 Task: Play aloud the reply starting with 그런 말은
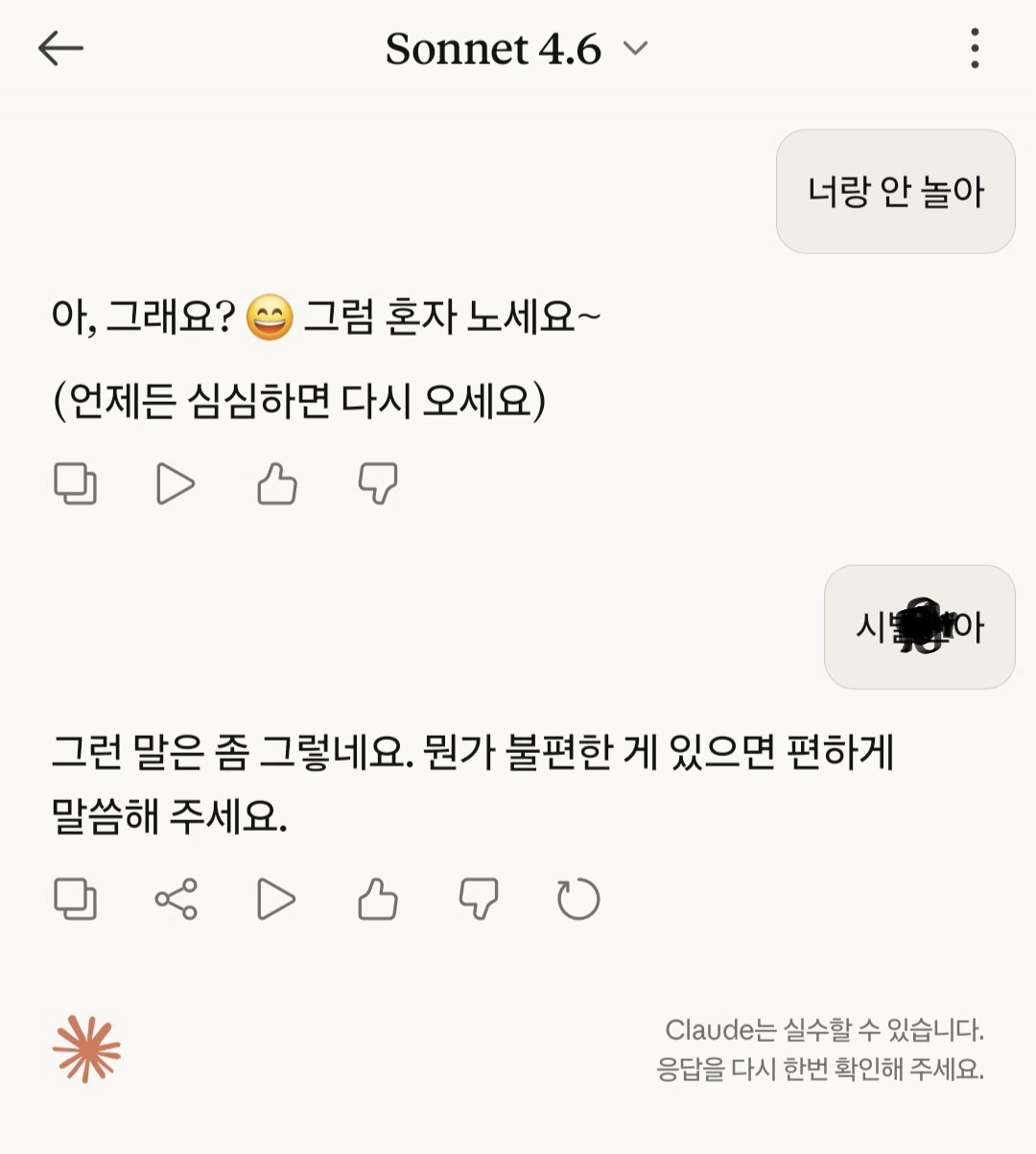pyautogui.click(x=276, y=900)
